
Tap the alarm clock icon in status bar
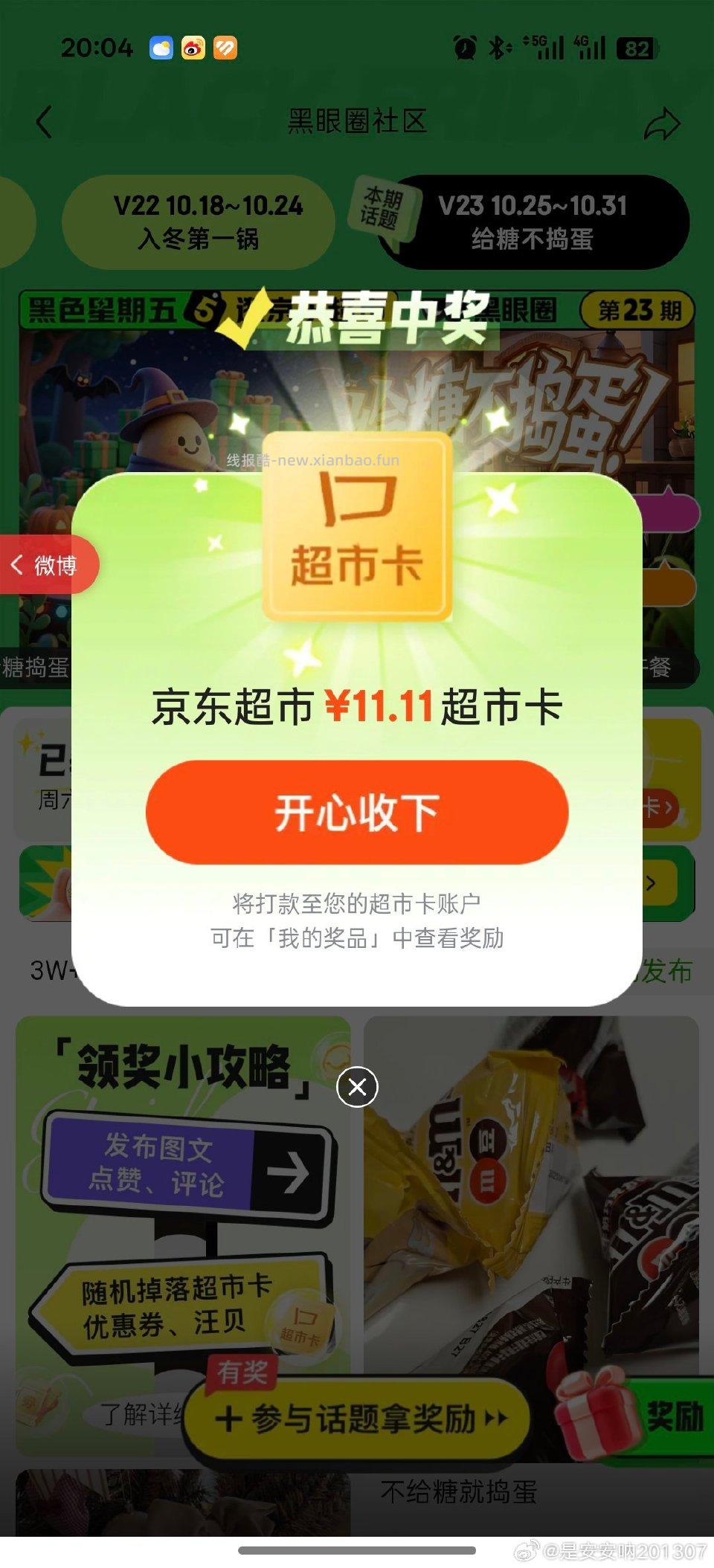(x=462, y=46)
